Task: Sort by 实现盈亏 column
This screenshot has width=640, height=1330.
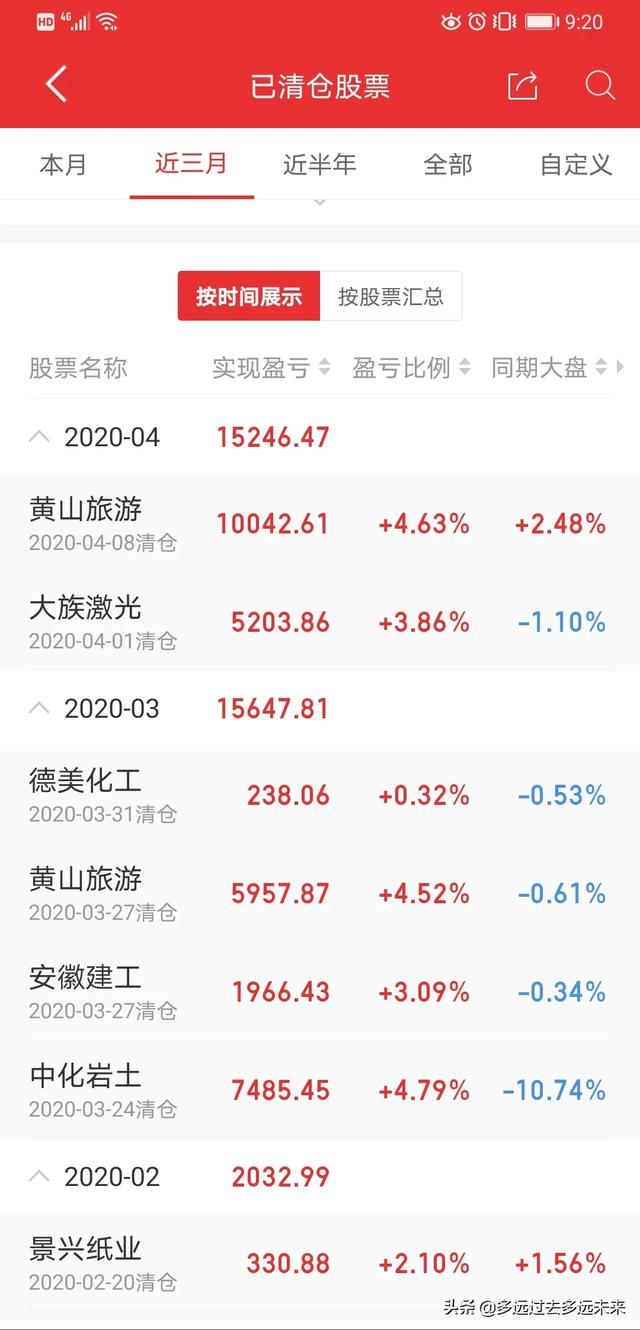Action: click(x=271, y=368)
